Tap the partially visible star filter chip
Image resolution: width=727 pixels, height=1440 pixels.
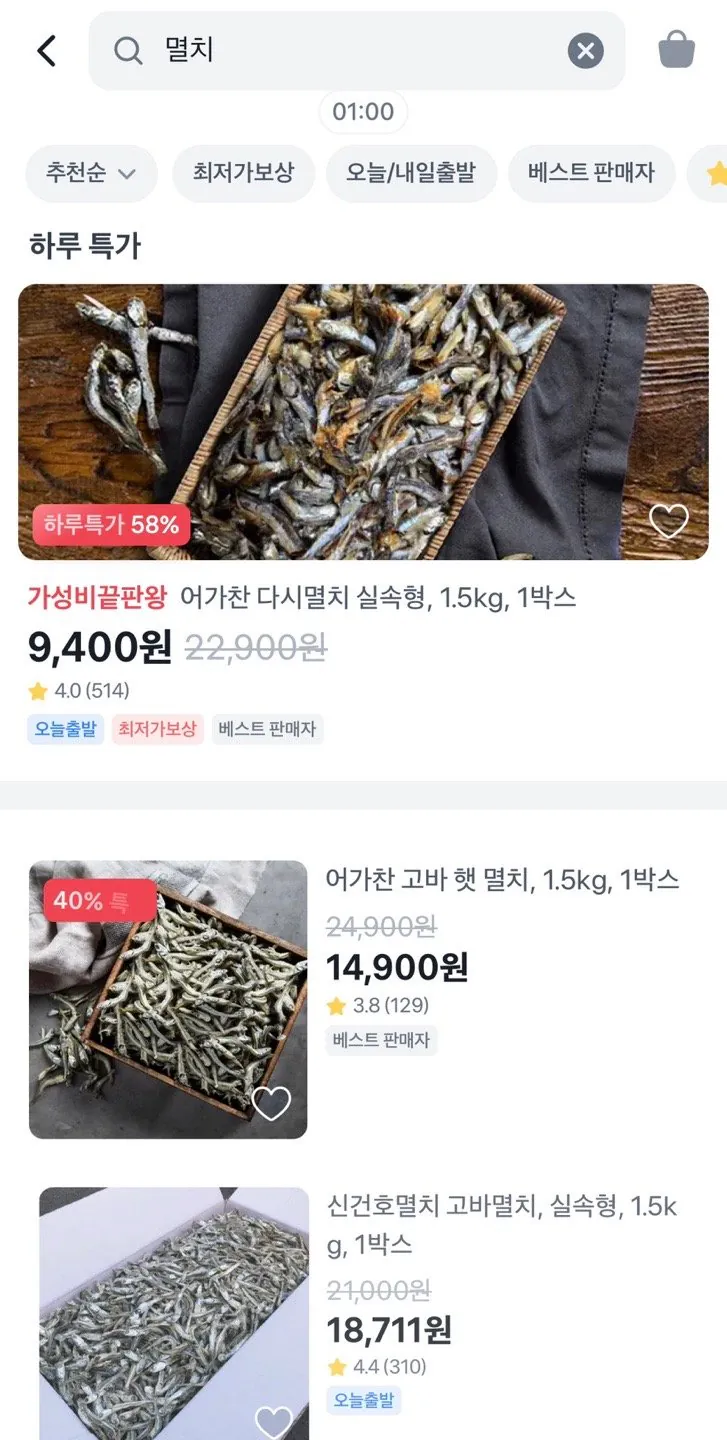[x=716, y=173]
